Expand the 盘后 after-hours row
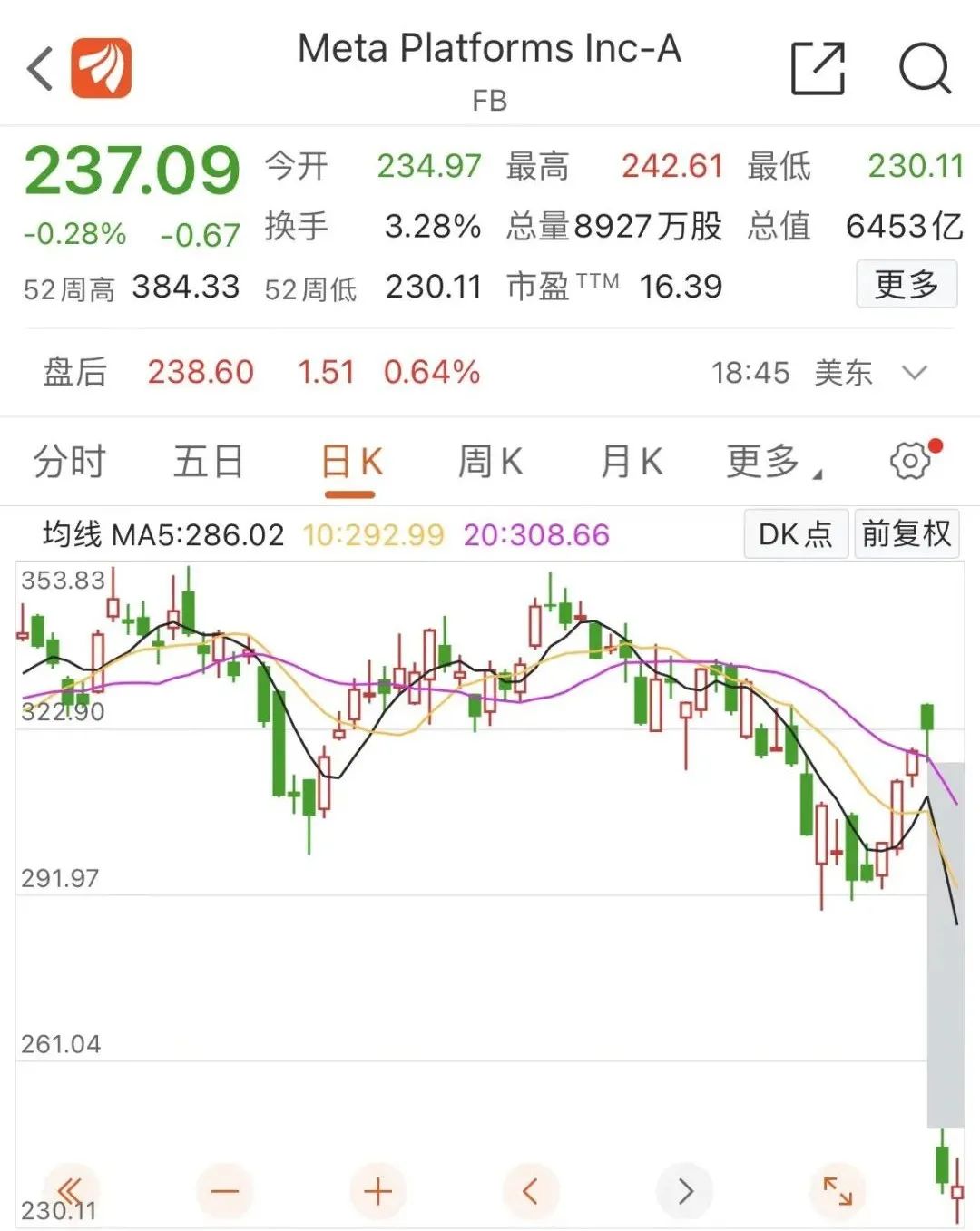This screenshot has height=1231, width=980. coord(916,373)
